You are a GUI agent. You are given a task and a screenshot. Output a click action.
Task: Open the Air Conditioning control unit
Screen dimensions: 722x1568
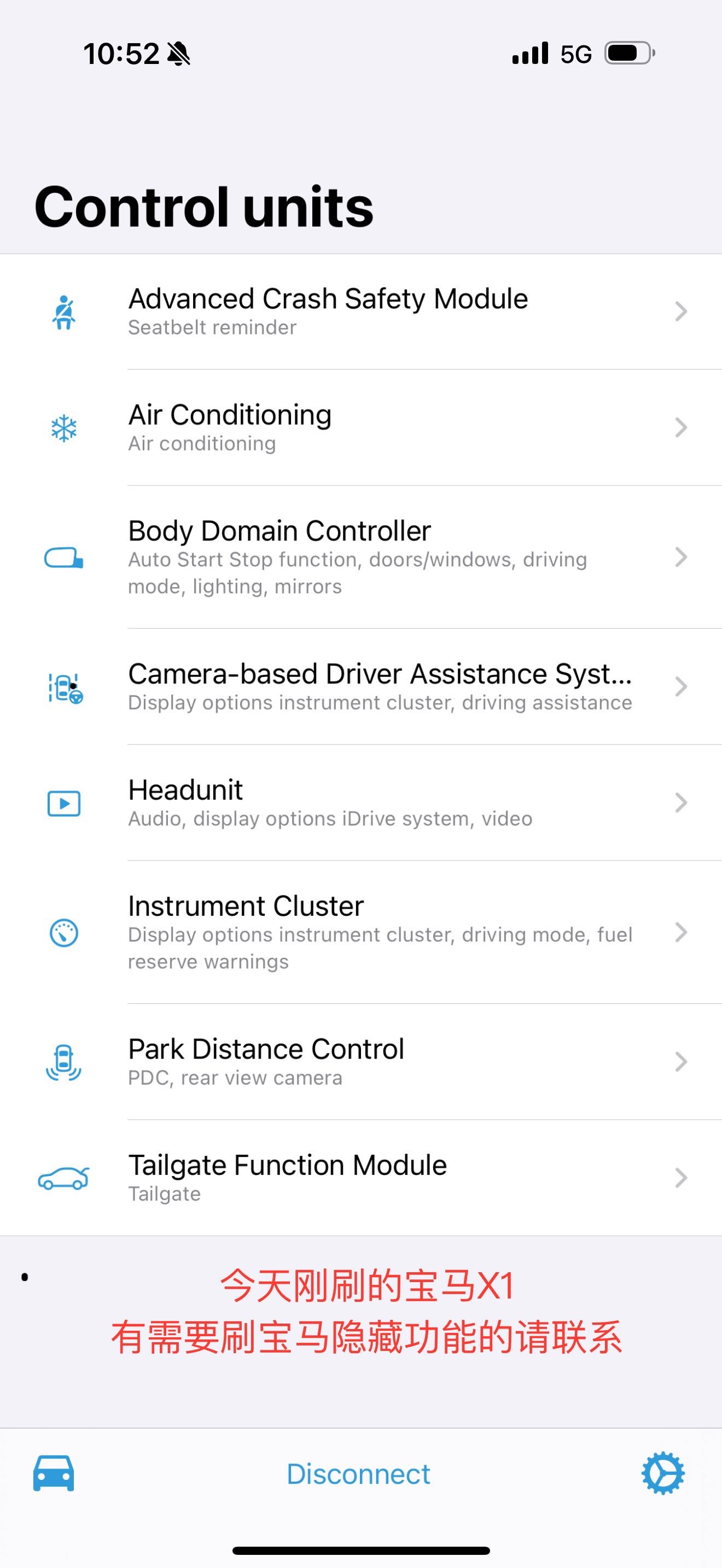click(x=361, y=428)
